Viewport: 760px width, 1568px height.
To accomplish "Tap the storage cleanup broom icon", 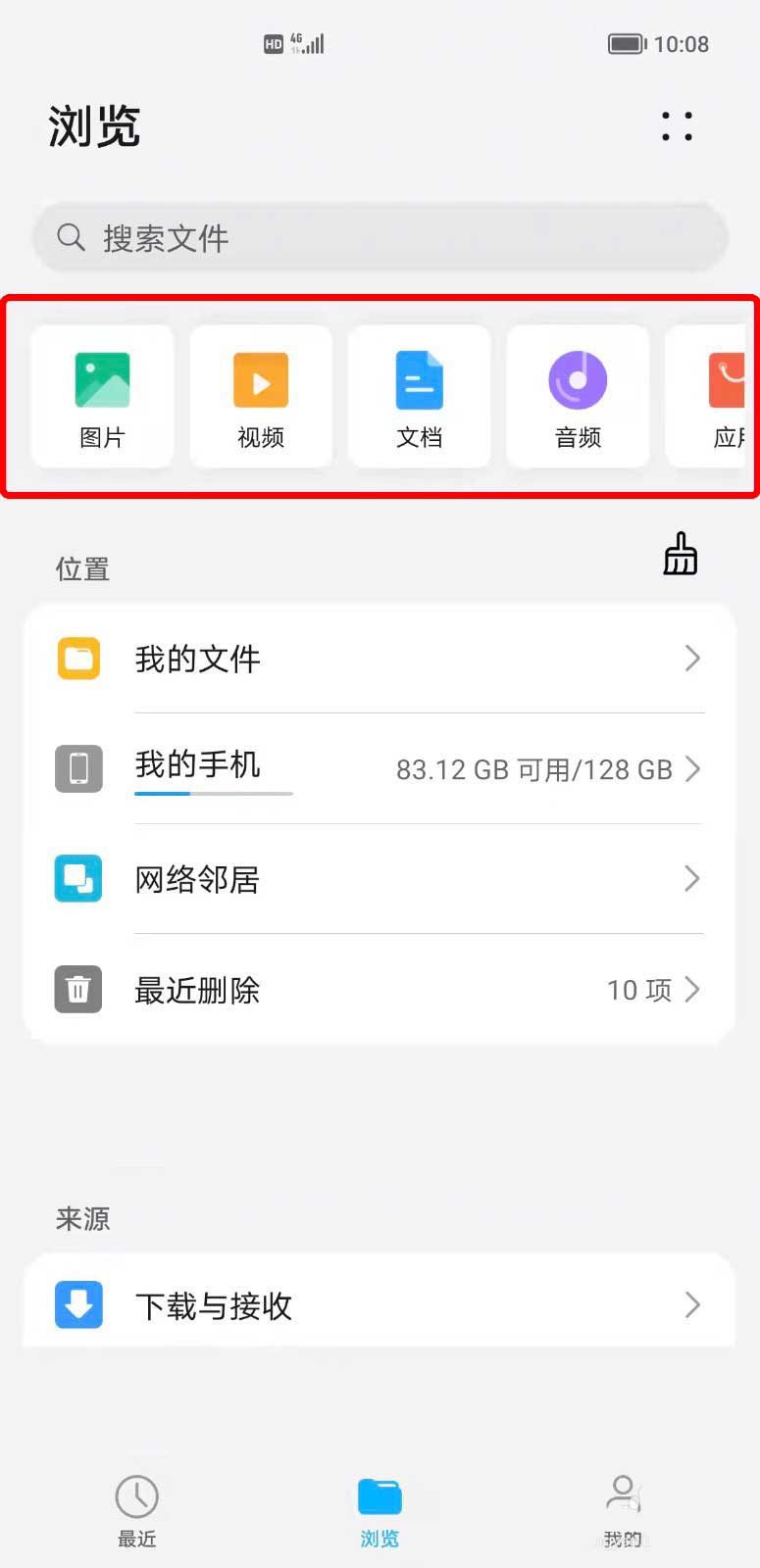I will tap(680, 555).
